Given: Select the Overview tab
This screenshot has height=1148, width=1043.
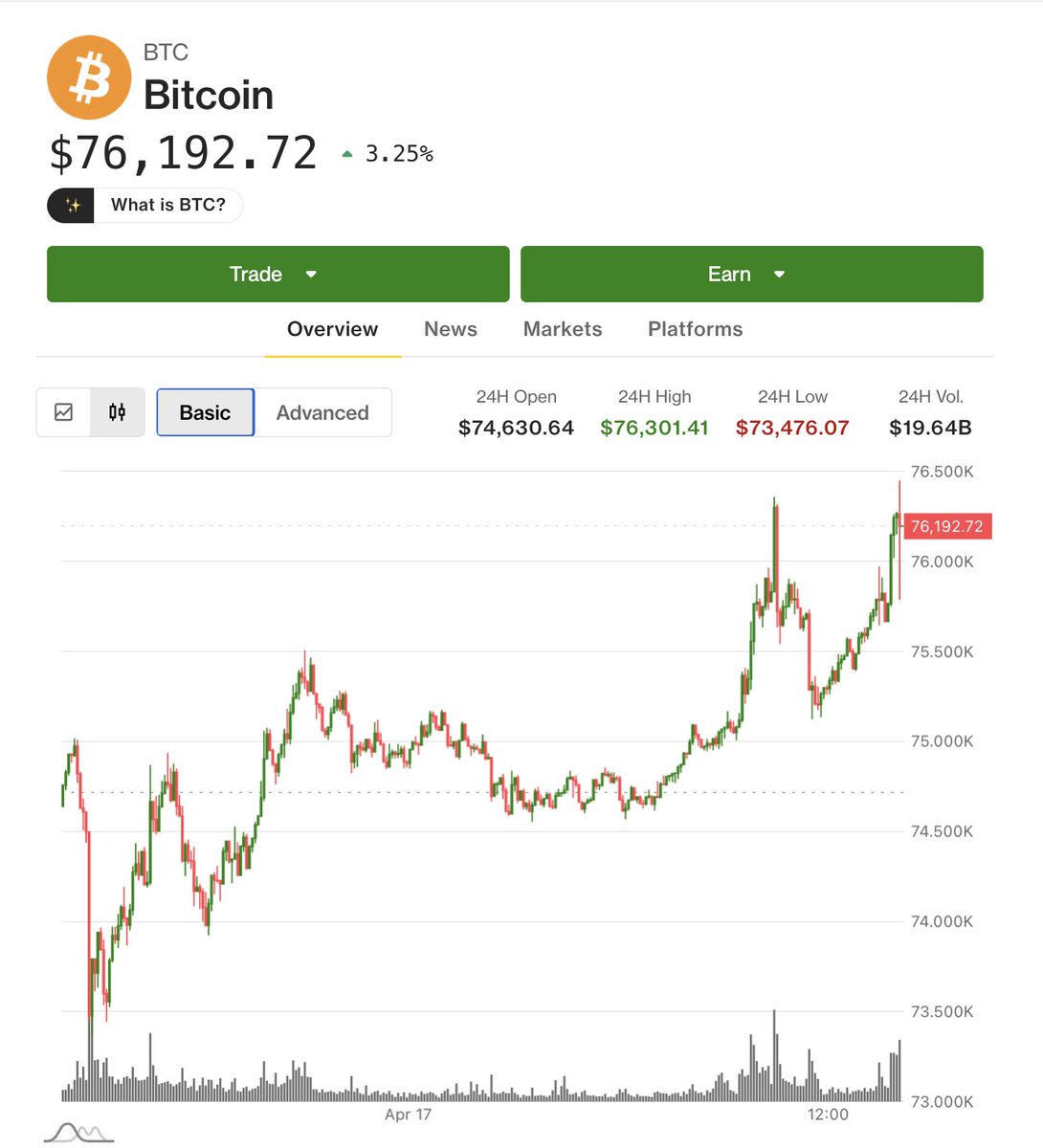Looking at the screenshot, I should tap(332, 329).
